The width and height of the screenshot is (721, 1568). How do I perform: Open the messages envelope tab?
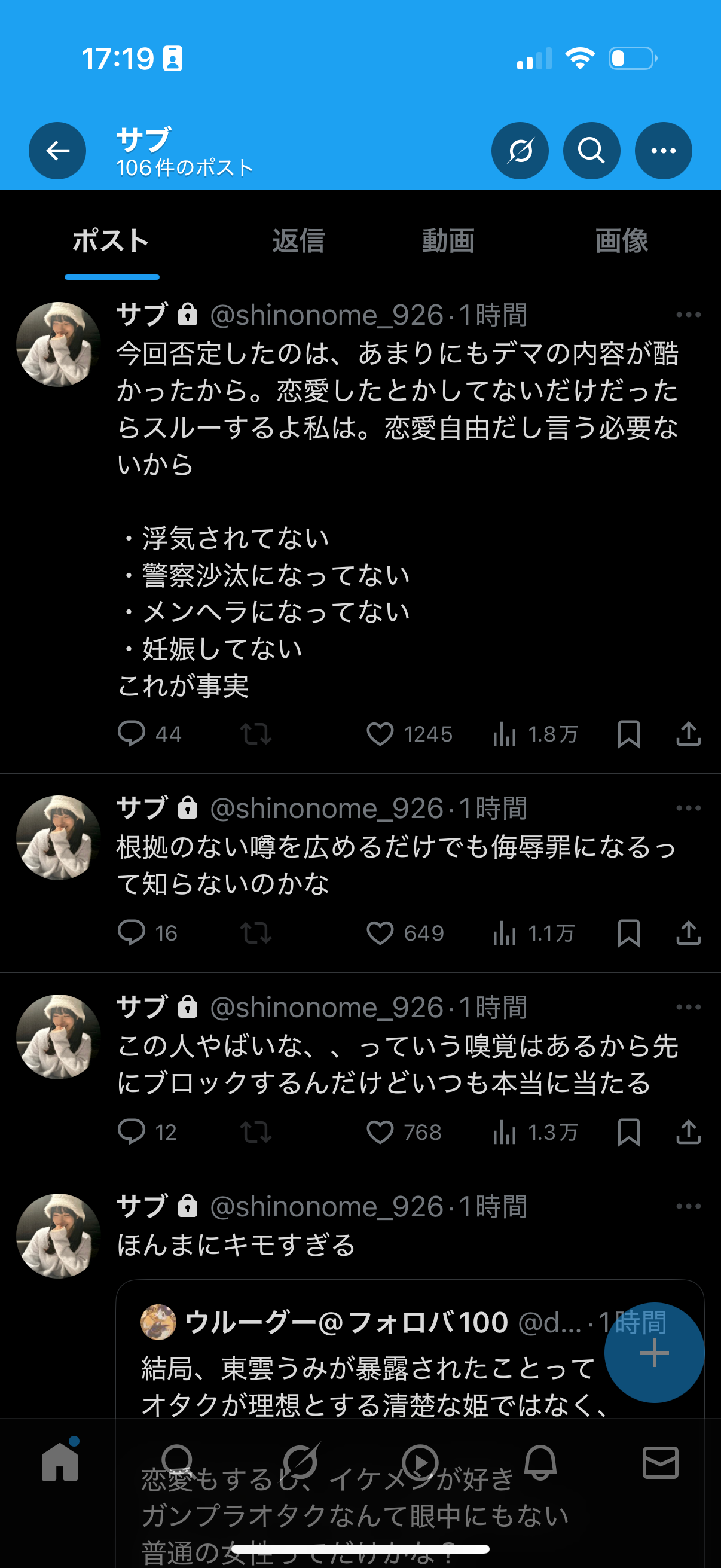click(660, 1462)
